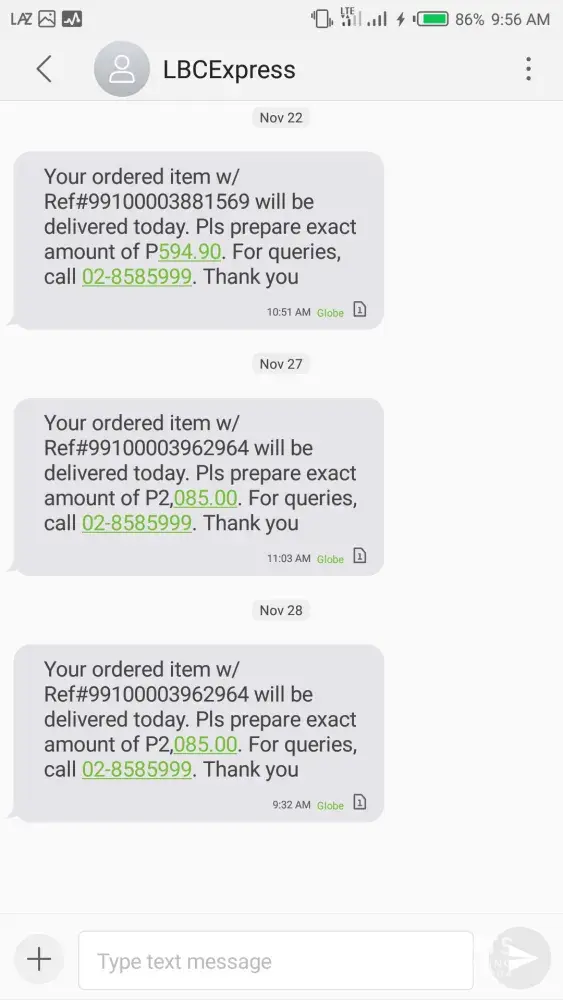This screenshot has height=1000, width=563.
Task: Call 02-8585999 in the Nov 28 message
Action: [x=136, y=769]
